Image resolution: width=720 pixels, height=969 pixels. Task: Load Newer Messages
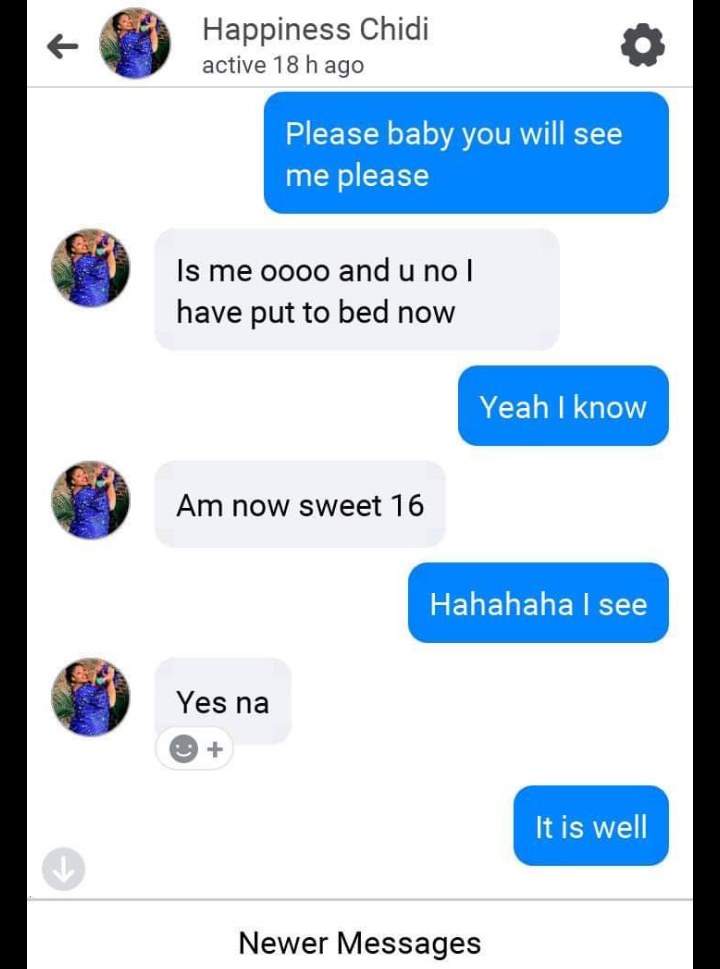(359, 942)
